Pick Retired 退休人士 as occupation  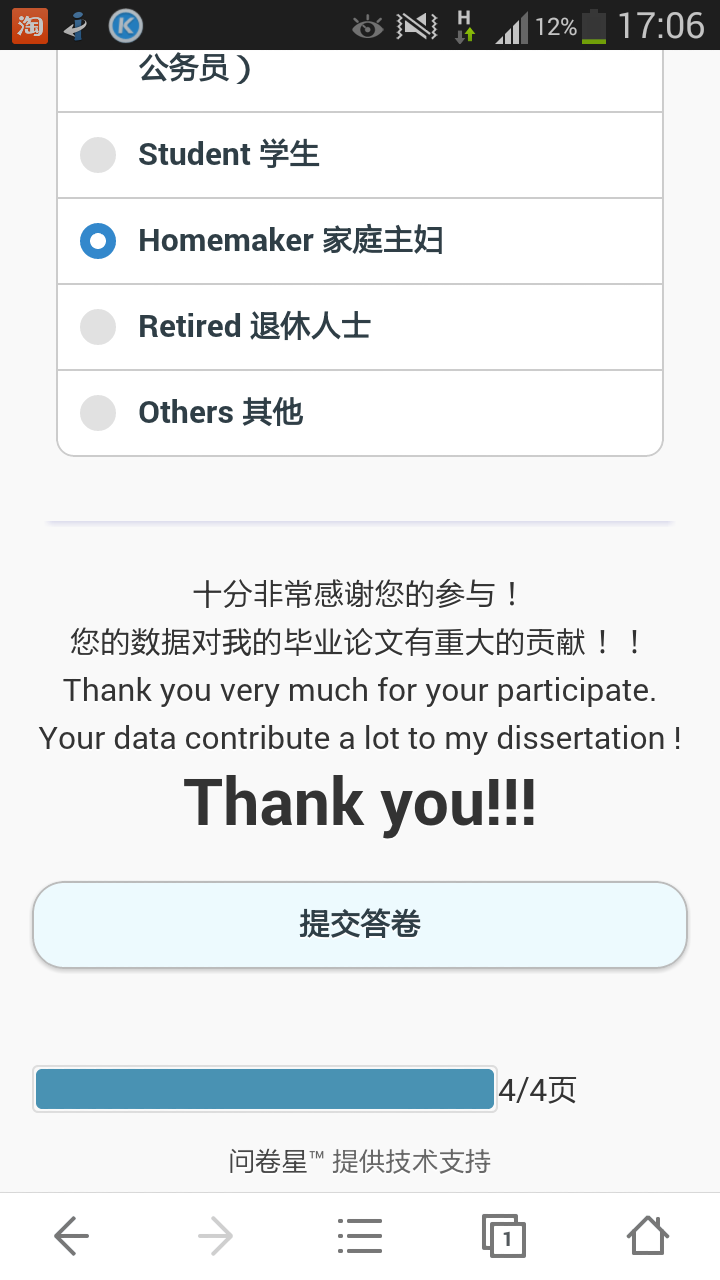point(98,327)
